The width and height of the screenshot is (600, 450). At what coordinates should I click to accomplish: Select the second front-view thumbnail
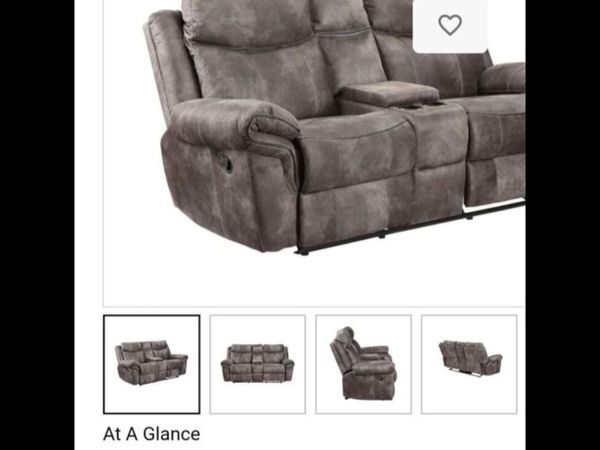pyautogui.click(x=257, y=364)
